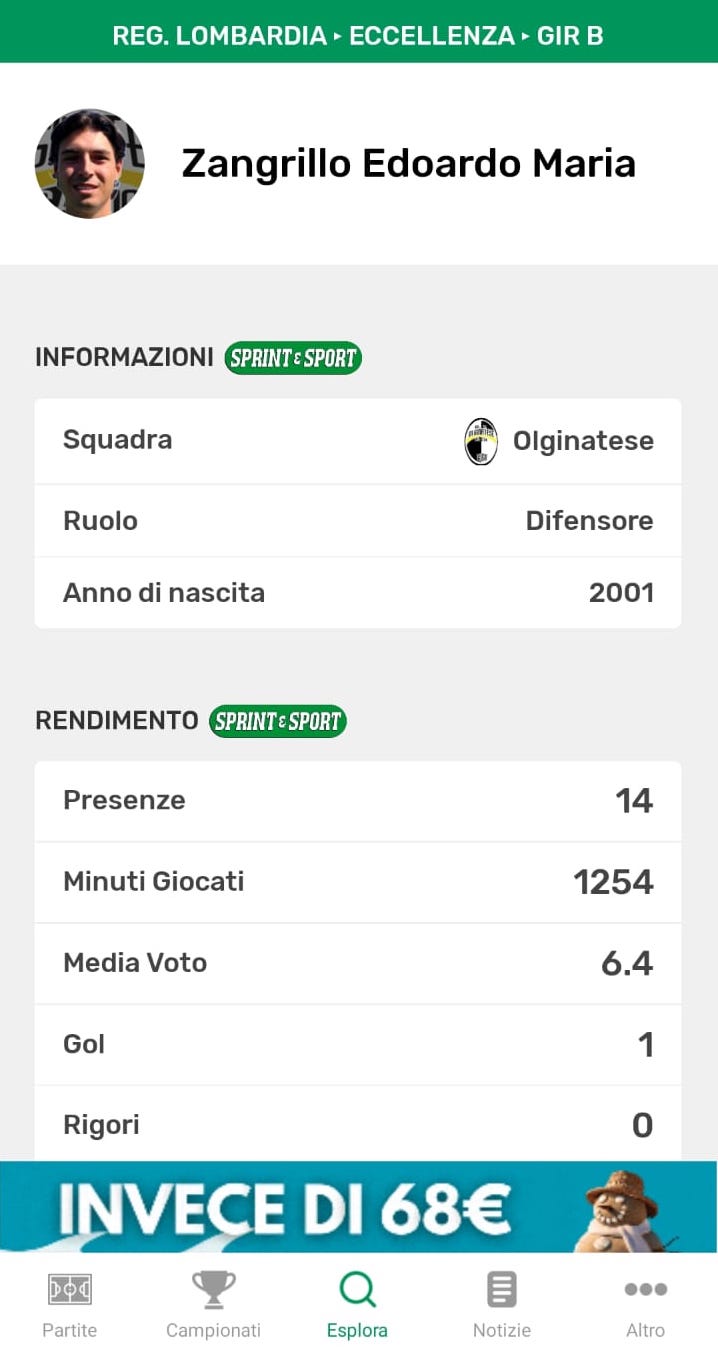
Task: Open the 'Invece di 68€' ad banner
Action: pos(358,1207)
